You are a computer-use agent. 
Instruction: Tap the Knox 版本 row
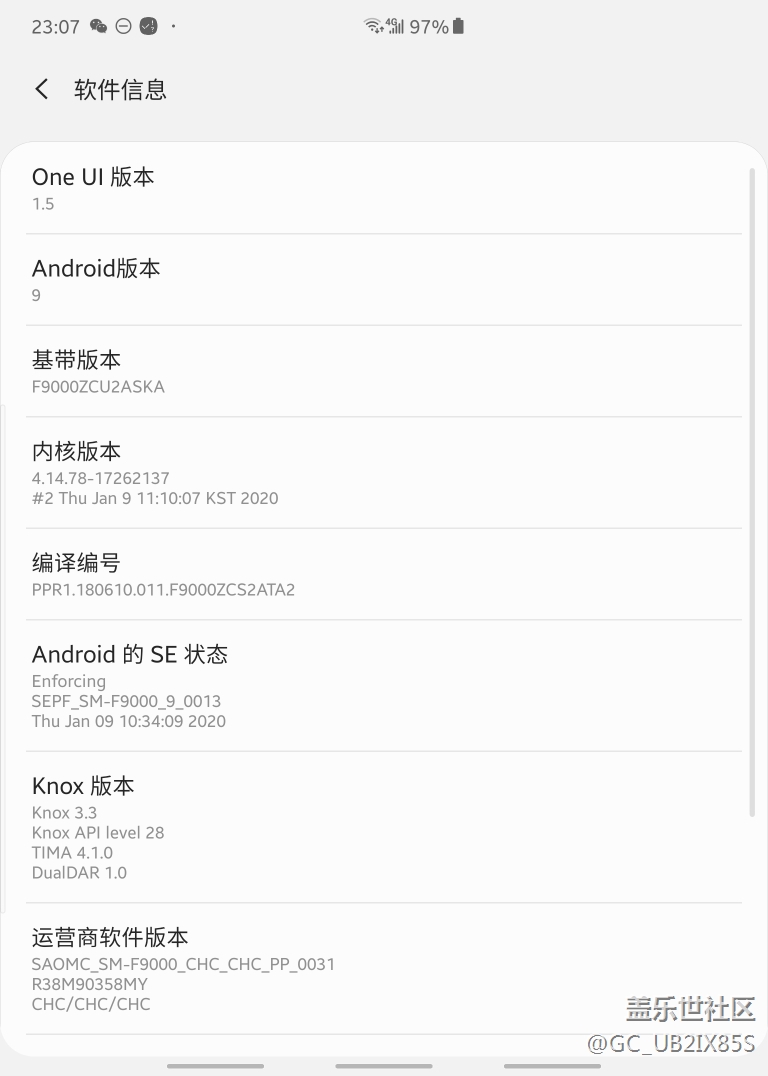(x=384, y=827)
